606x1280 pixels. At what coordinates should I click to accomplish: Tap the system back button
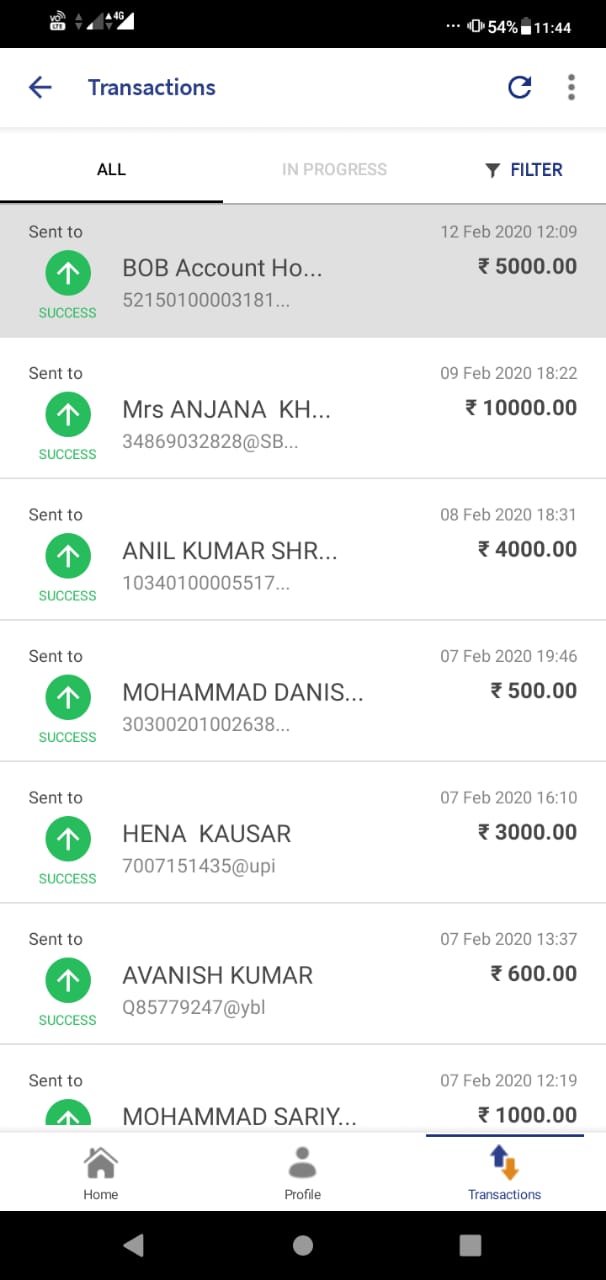coord(133,1245)
